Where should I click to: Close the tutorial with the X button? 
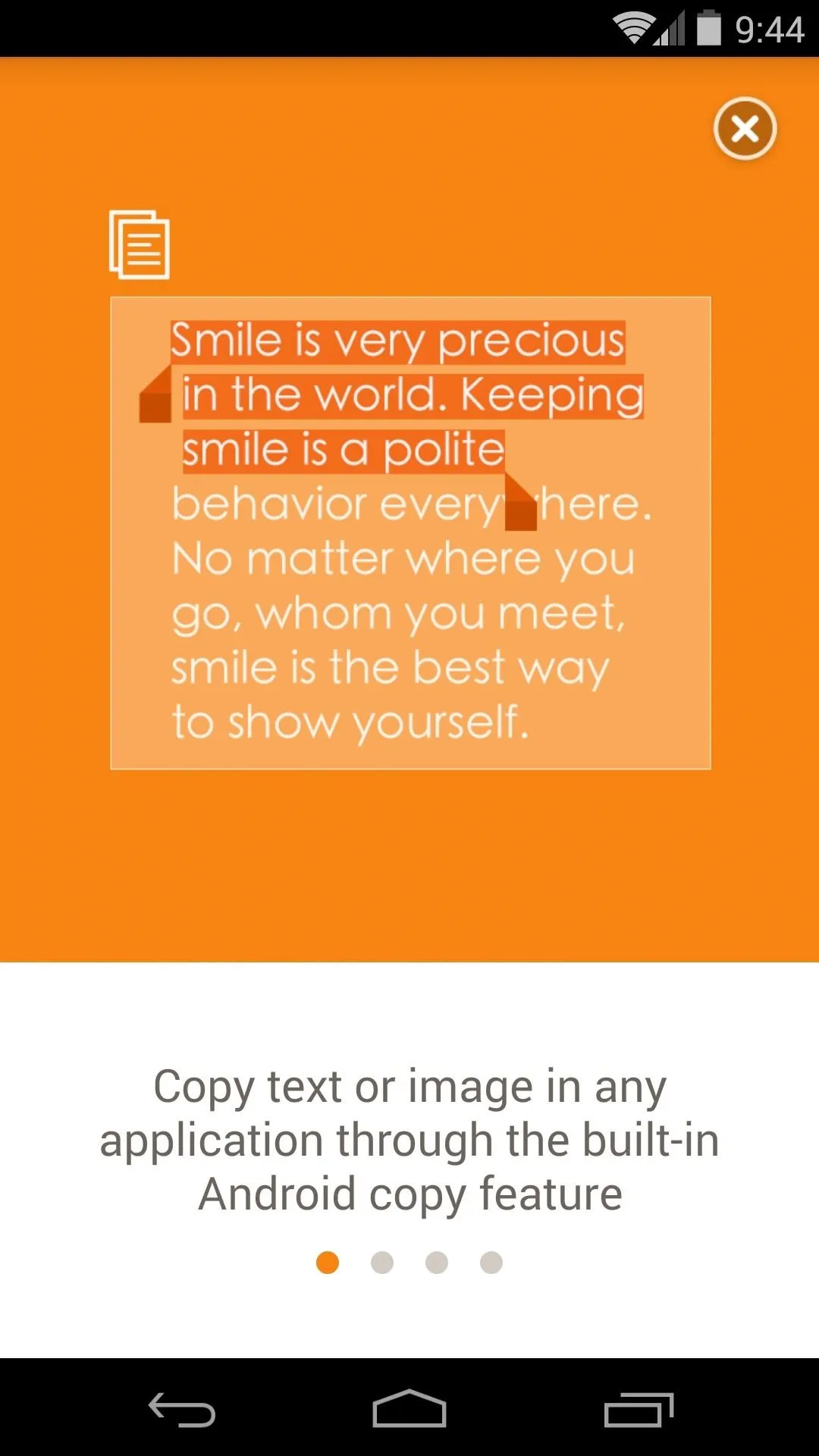pyautogui.click(x=745, y=129)
